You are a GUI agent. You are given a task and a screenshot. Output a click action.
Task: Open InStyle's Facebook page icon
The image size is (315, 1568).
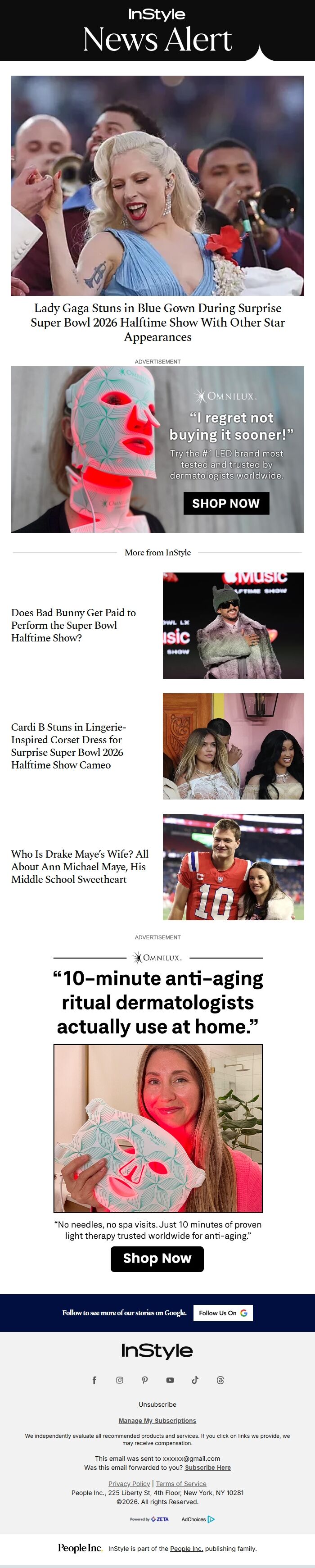tap(94, 1380)
